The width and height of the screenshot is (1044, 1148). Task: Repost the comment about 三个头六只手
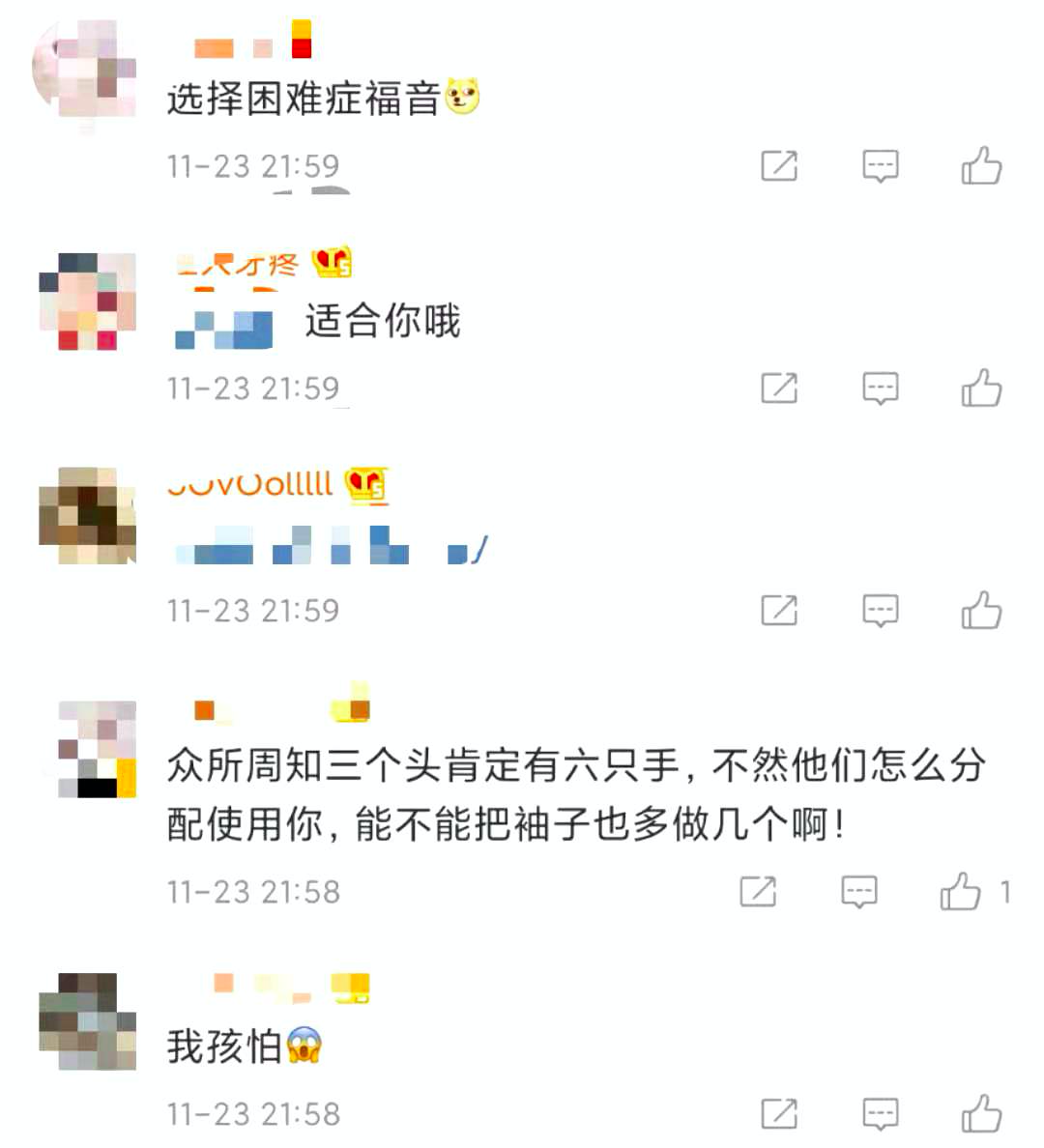click(758, 892)
